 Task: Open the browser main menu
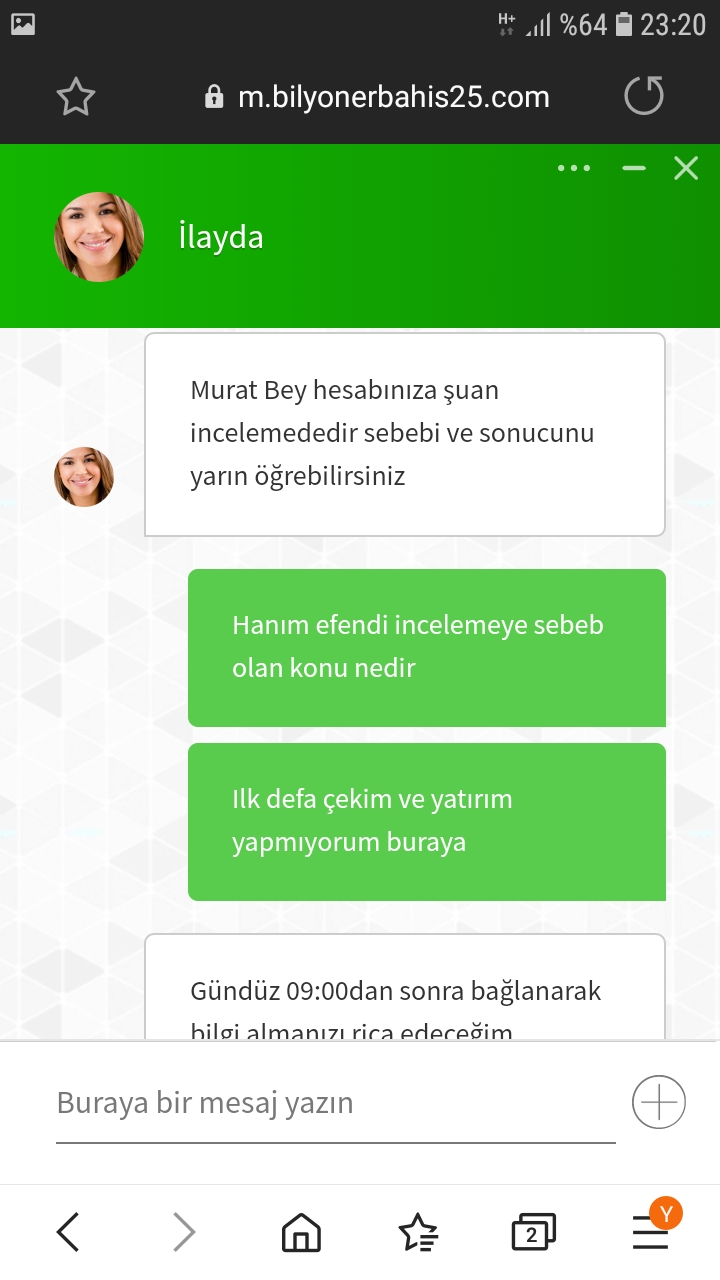(651, 1233)
